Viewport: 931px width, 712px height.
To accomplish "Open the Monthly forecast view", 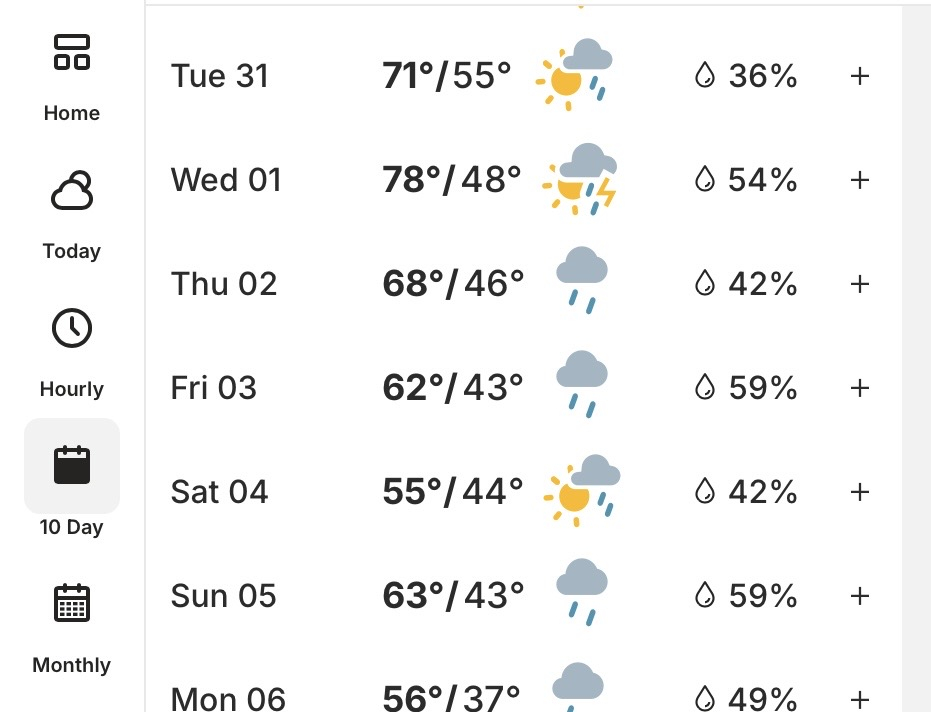I will pyautogui.click(x=72, y=627).
